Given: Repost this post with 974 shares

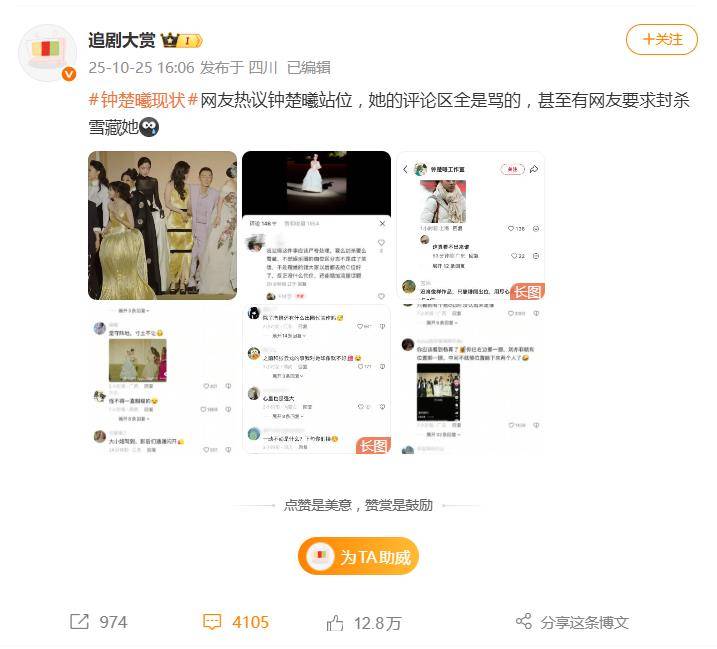Looking at the screenshot, I should pyautogui.click(x=98, y=622).
